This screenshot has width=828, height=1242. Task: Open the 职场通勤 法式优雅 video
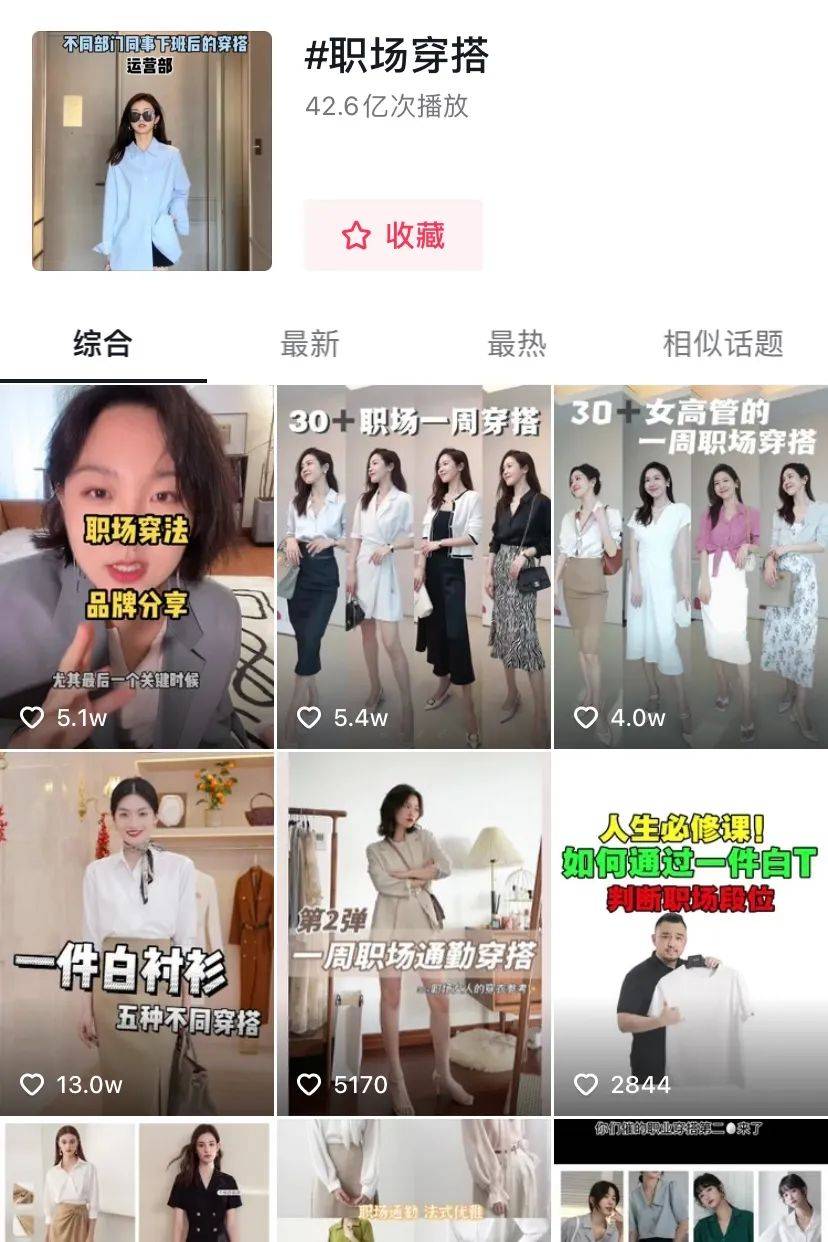[x=413, y=1182]
